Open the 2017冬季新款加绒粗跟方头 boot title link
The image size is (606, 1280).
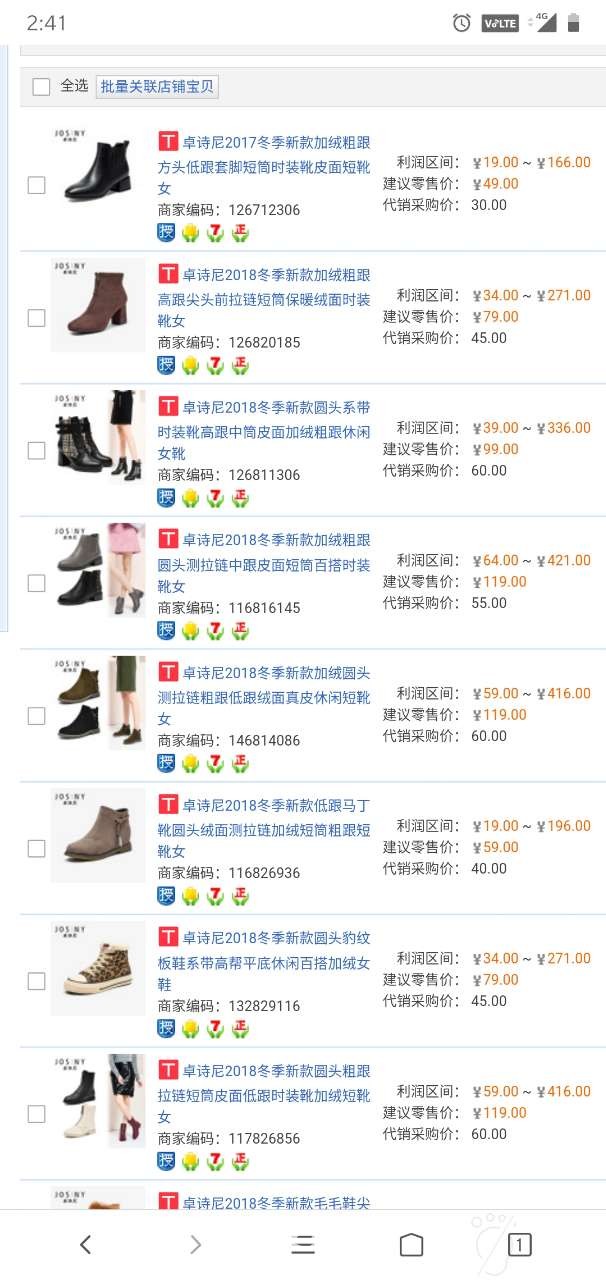point(265,165)
